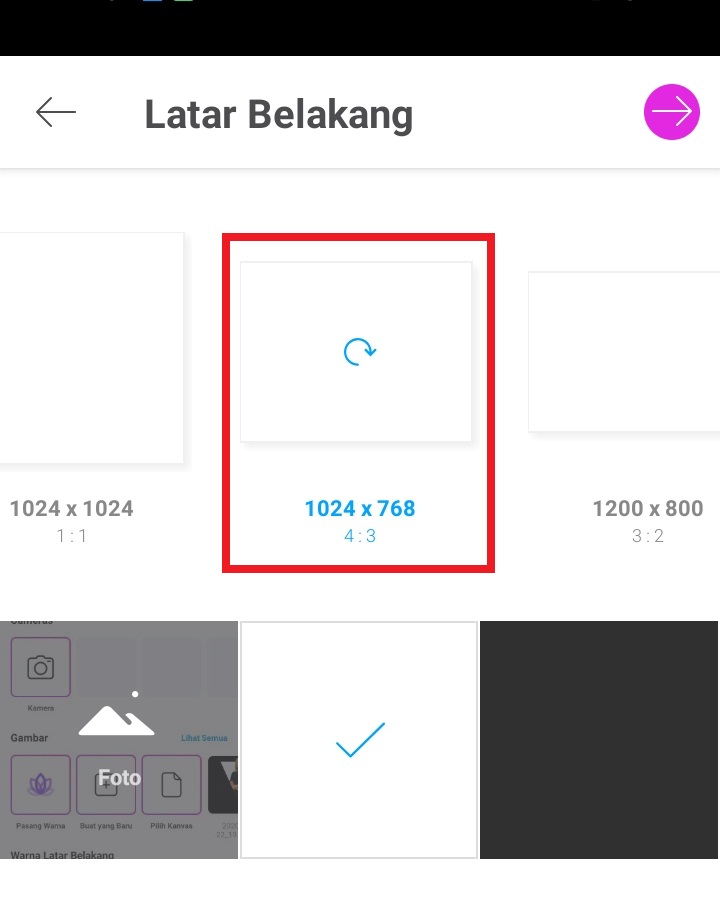Go back using the arrow icon
720x903 pixels.
pyautogui.click(x=56, y=112)
